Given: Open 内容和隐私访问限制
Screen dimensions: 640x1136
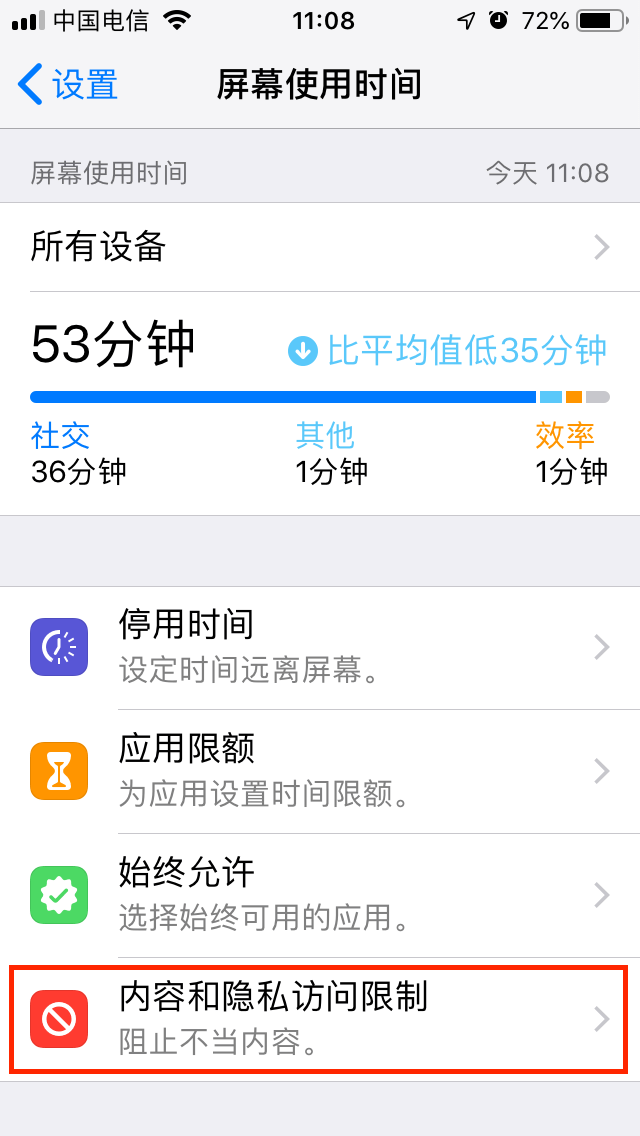Looking at the screenshot, I should pos(320,1018).
